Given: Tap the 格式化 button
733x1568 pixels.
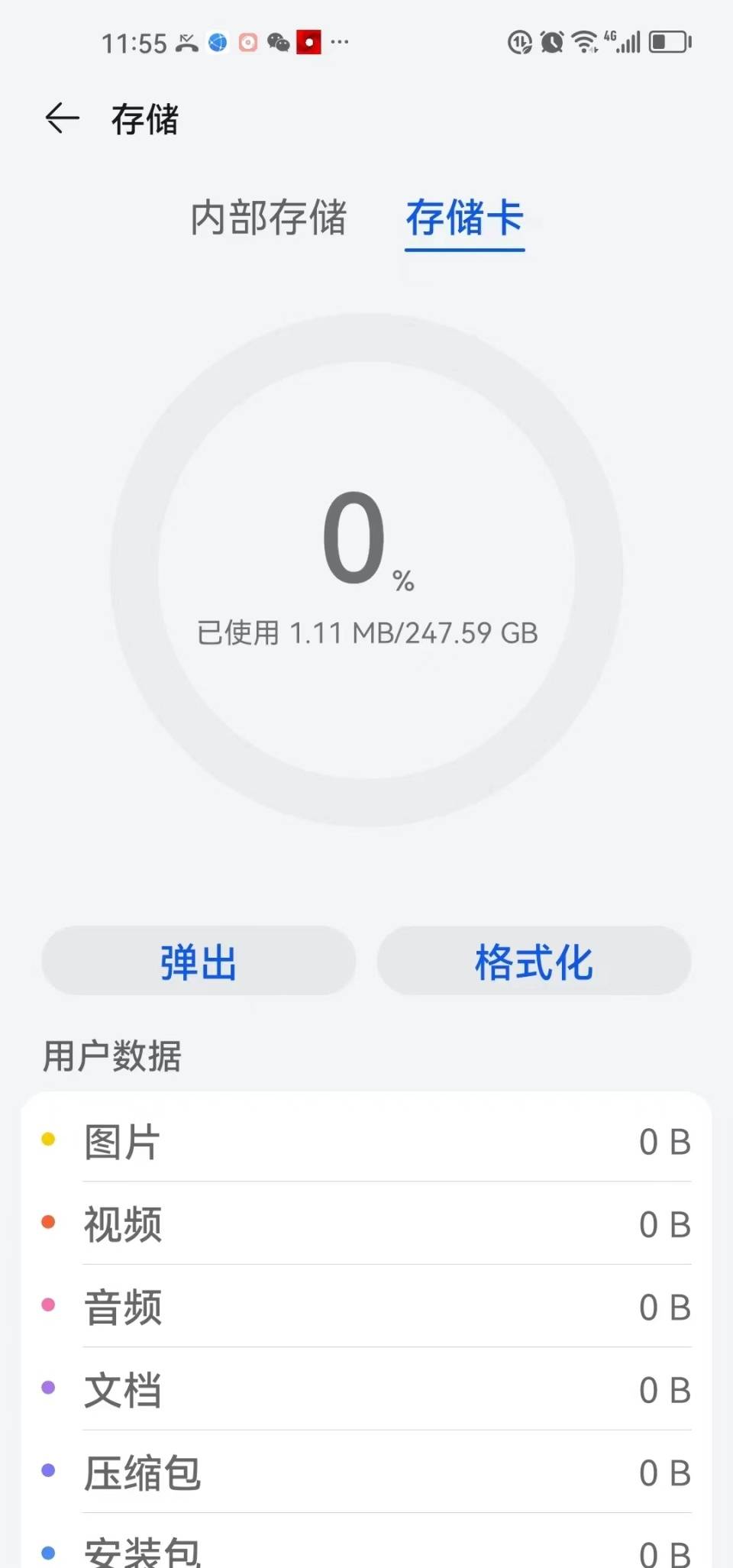Looking at the screenshot, I should (534, 962).
